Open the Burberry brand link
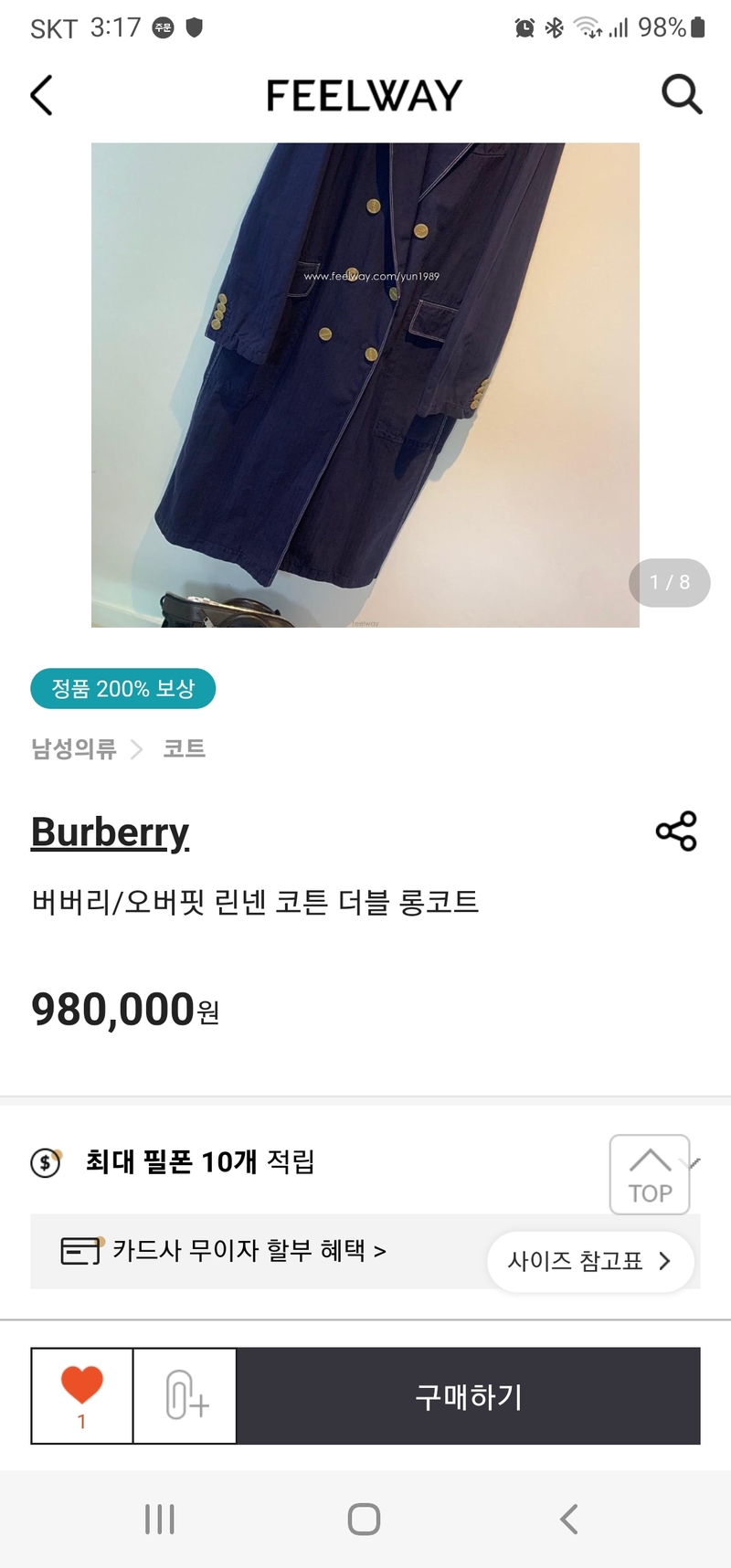The width and height of the screenshot is (731, 1568). click(110, 832)
